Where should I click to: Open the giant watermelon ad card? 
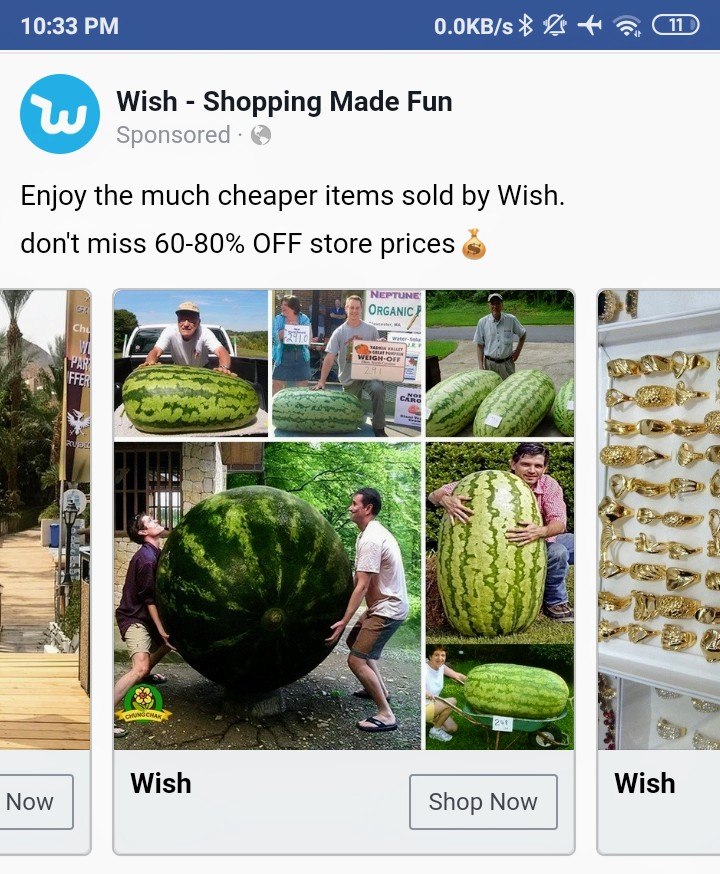coord(344,519)
